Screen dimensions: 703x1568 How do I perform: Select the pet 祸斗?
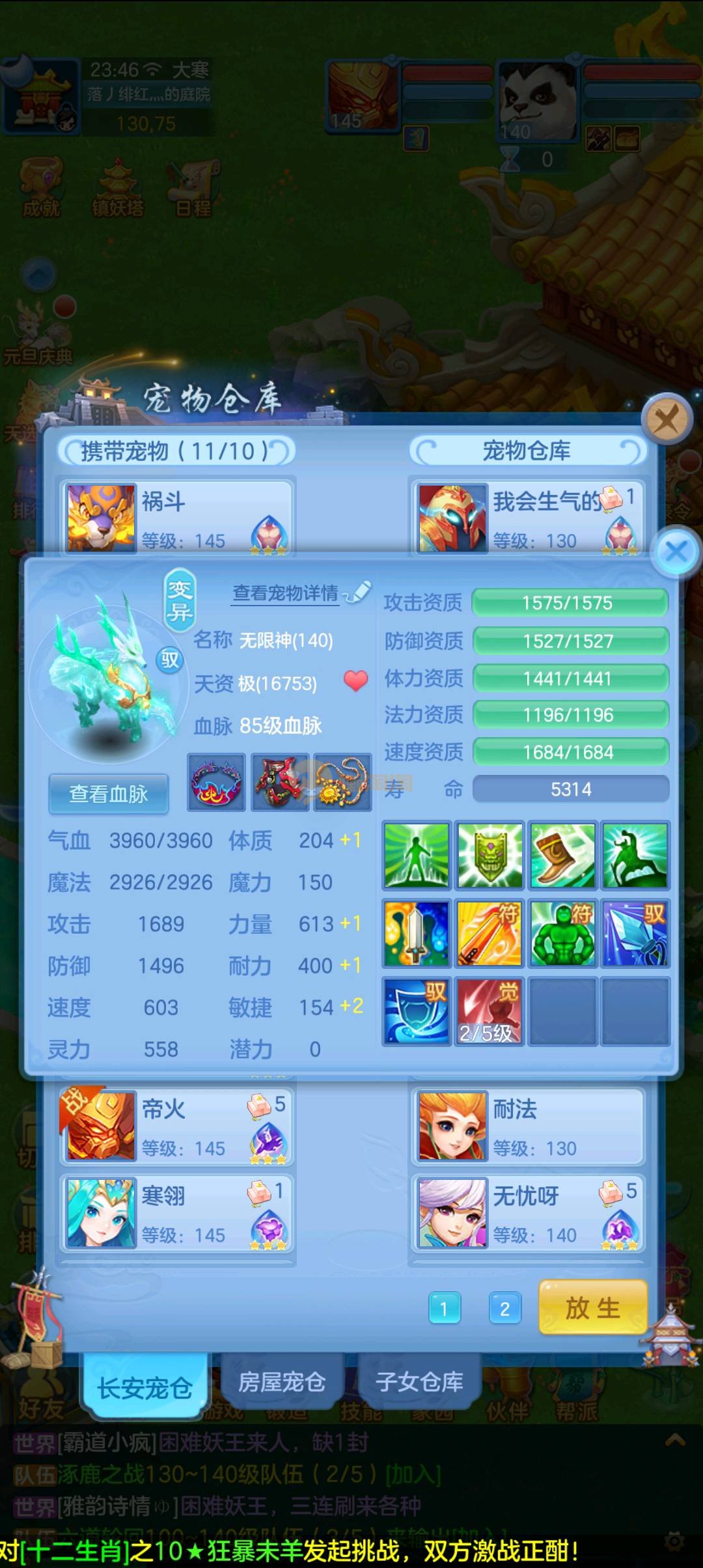coord(176,518)
